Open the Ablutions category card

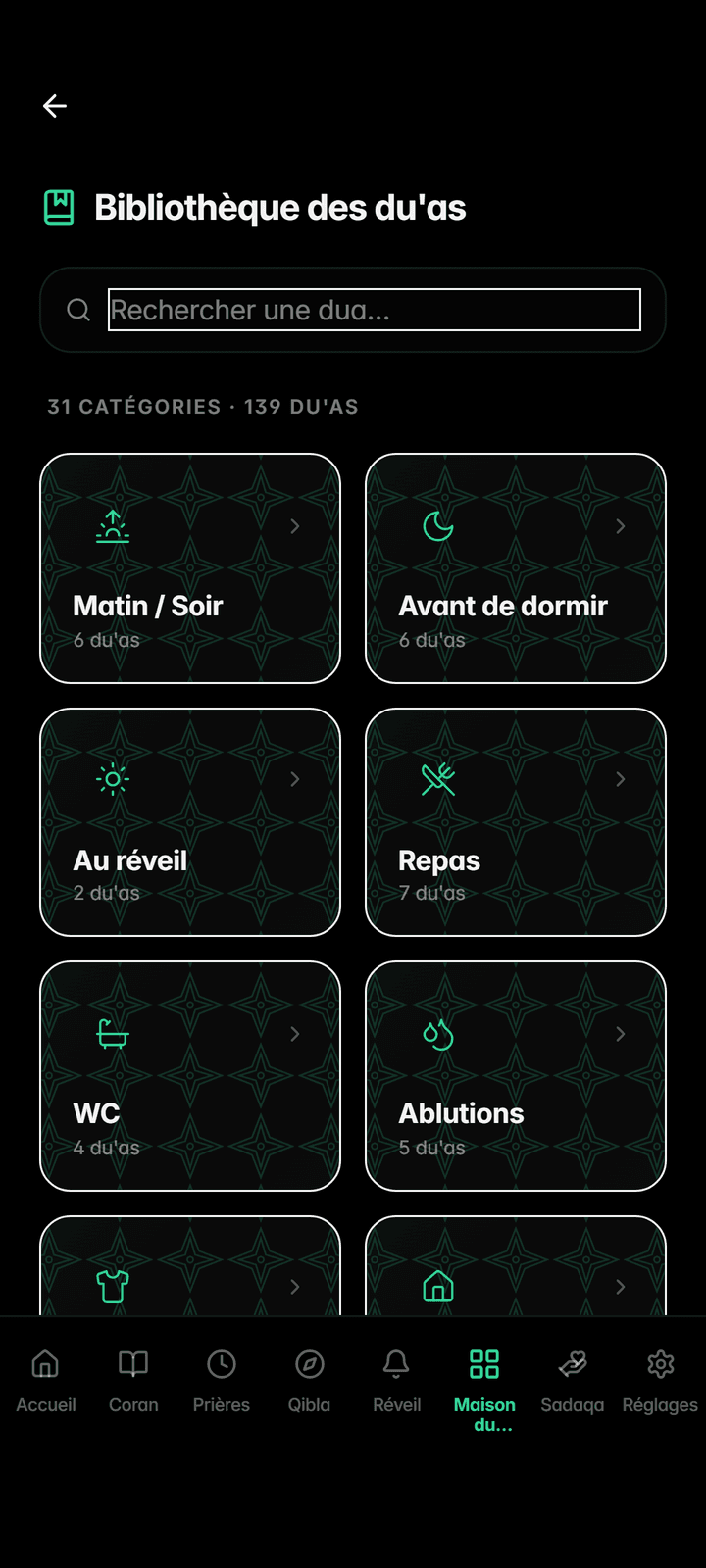(516, 1076)
